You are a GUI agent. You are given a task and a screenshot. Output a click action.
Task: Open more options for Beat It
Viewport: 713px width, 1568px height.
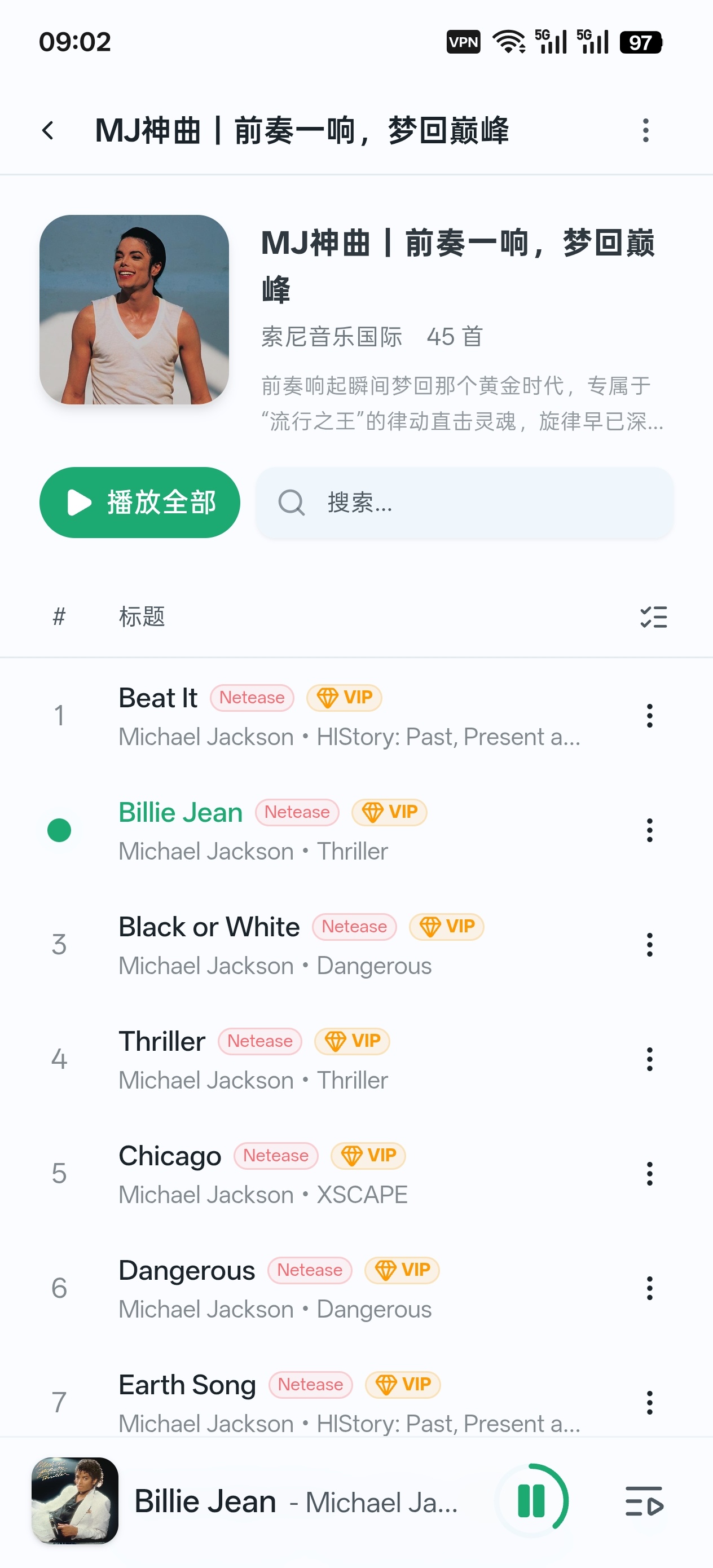click(650, 715)
